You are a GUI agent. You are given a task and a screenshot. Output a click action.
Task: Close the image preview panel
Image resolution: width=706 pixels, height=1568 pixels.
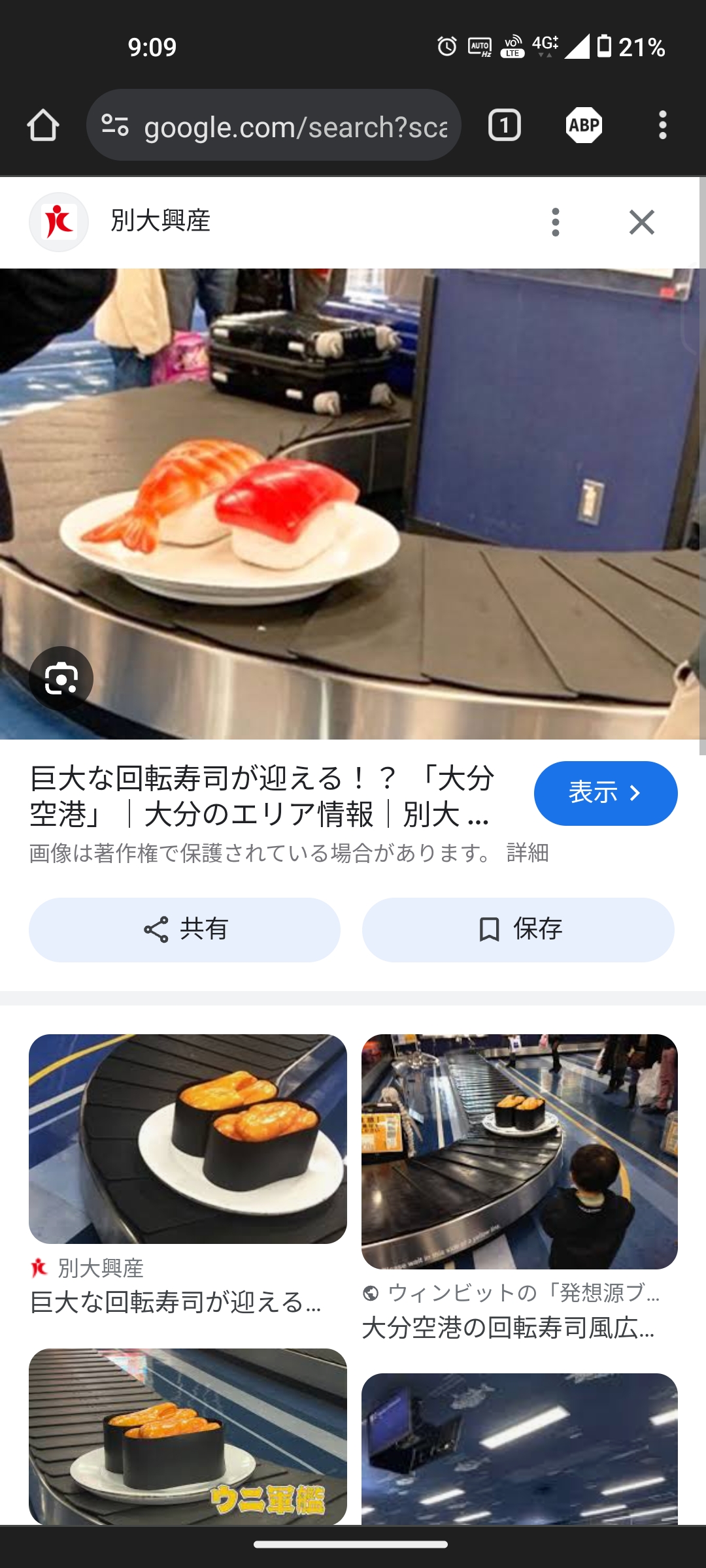pos(641,222)
